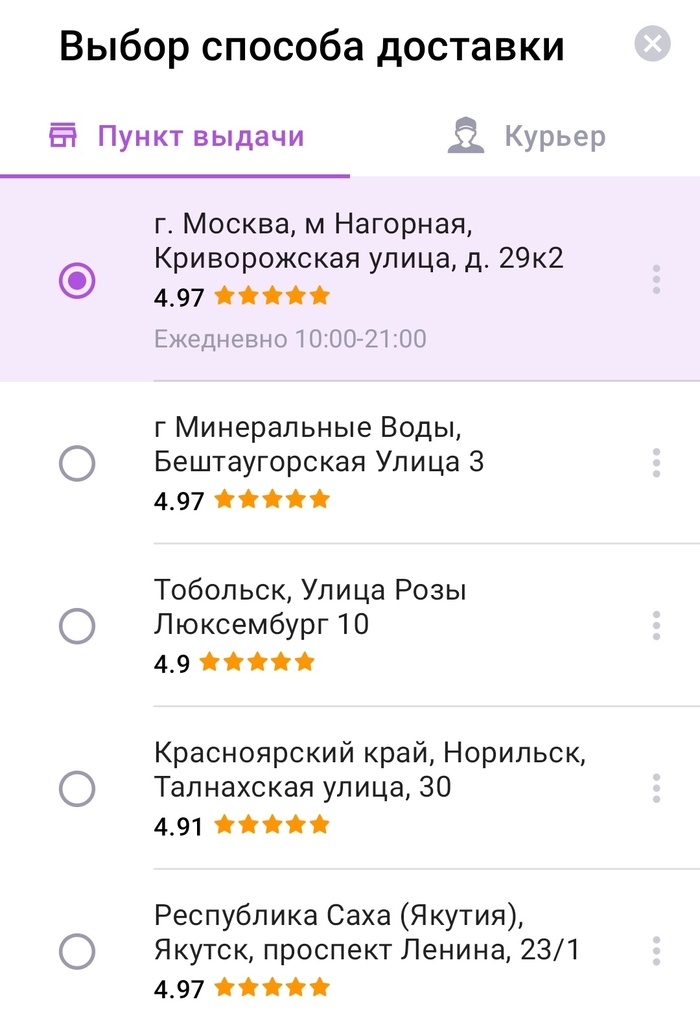Select the Норильск, Талнахская улица point
Image resolution: width=700 pixels, height=1030 pixels.
pos(77,789)
